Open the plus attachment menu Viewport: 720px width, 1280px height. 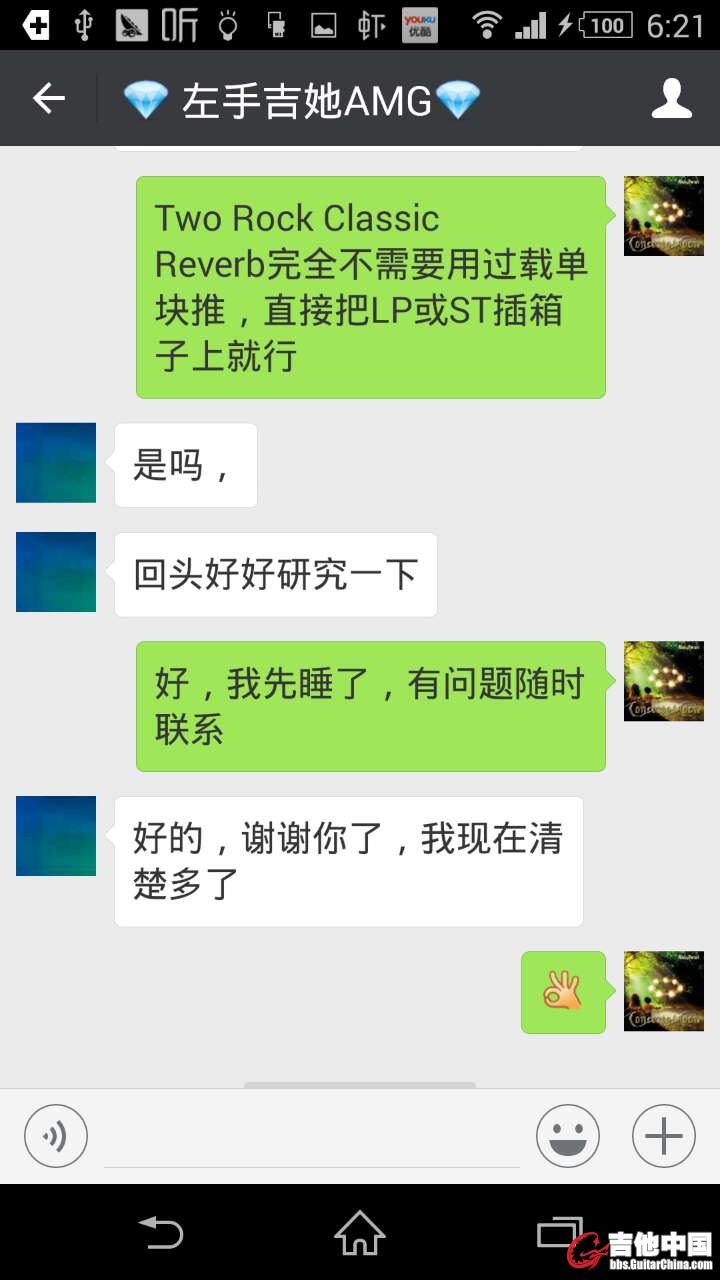pyautogui.click(x=664, y=1136)
